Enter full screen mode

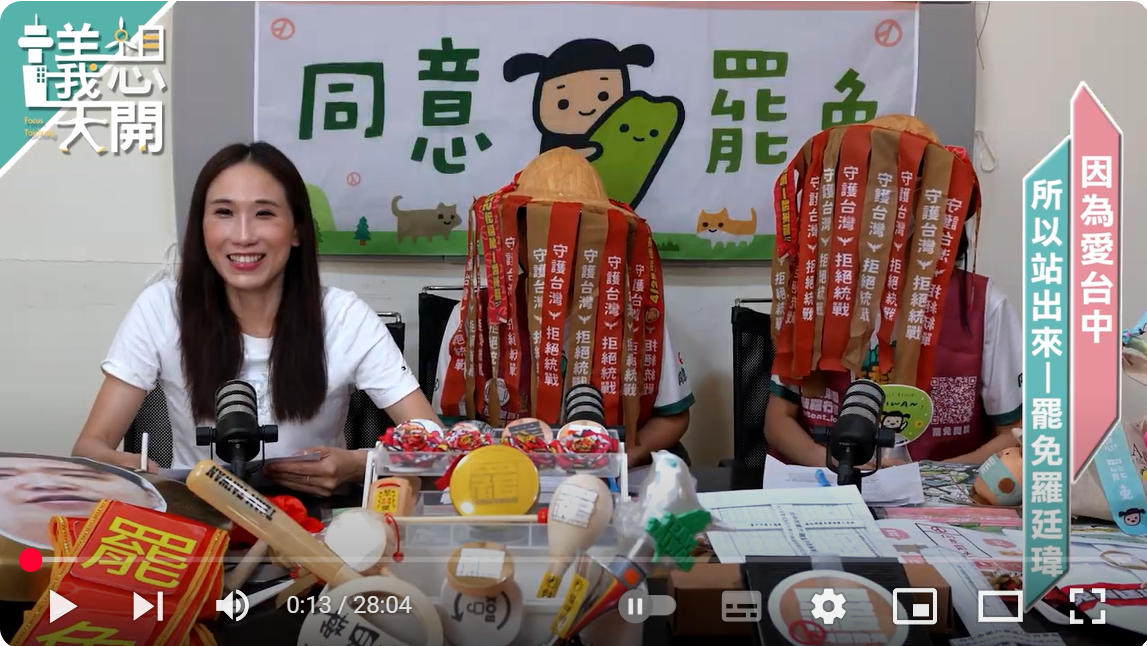pyautogui.click(x=1087, y=606)
